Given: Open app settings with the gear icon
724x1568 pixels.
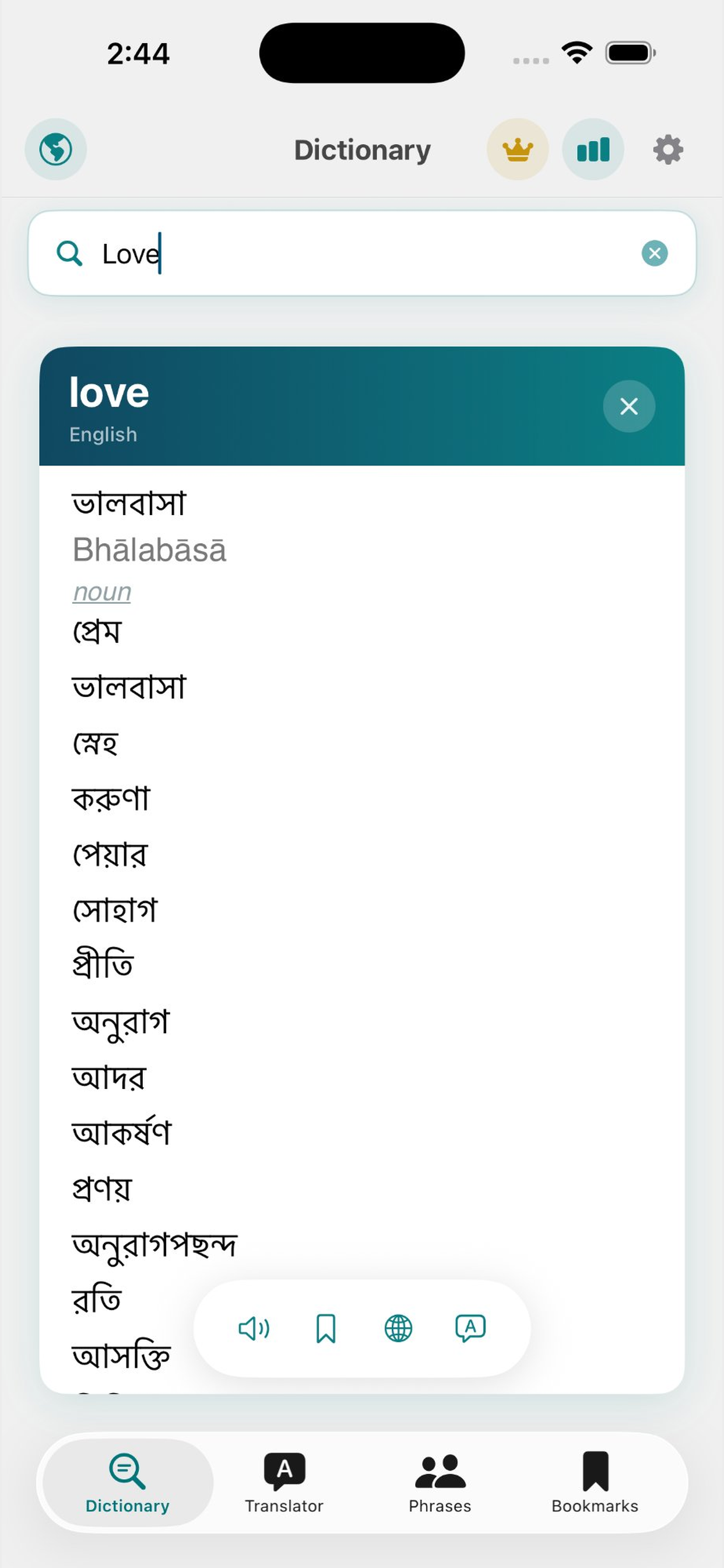Looking at the screenshot, I should tap(667, 149).
